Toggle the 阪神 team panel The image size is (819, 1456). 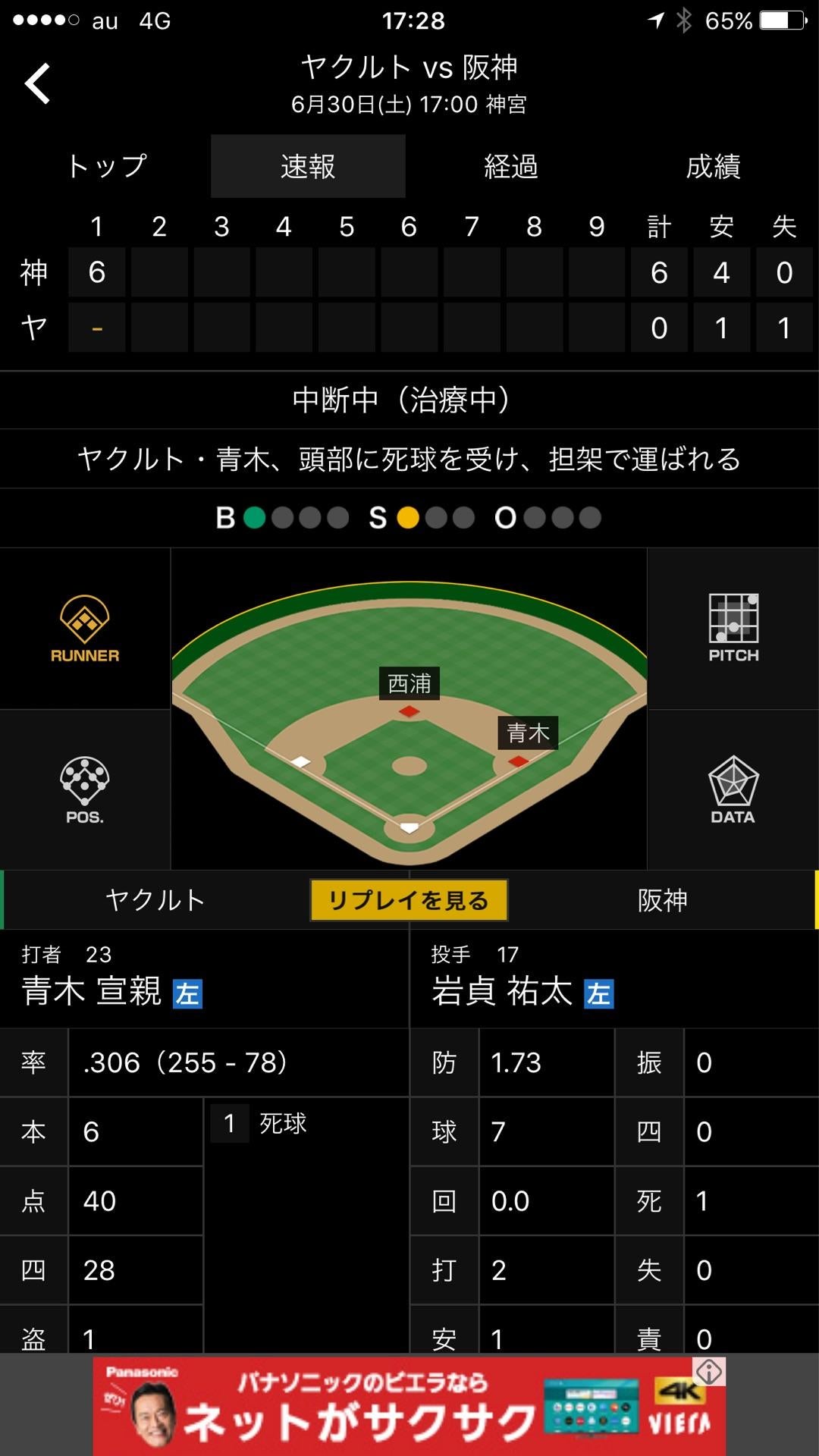660,899
